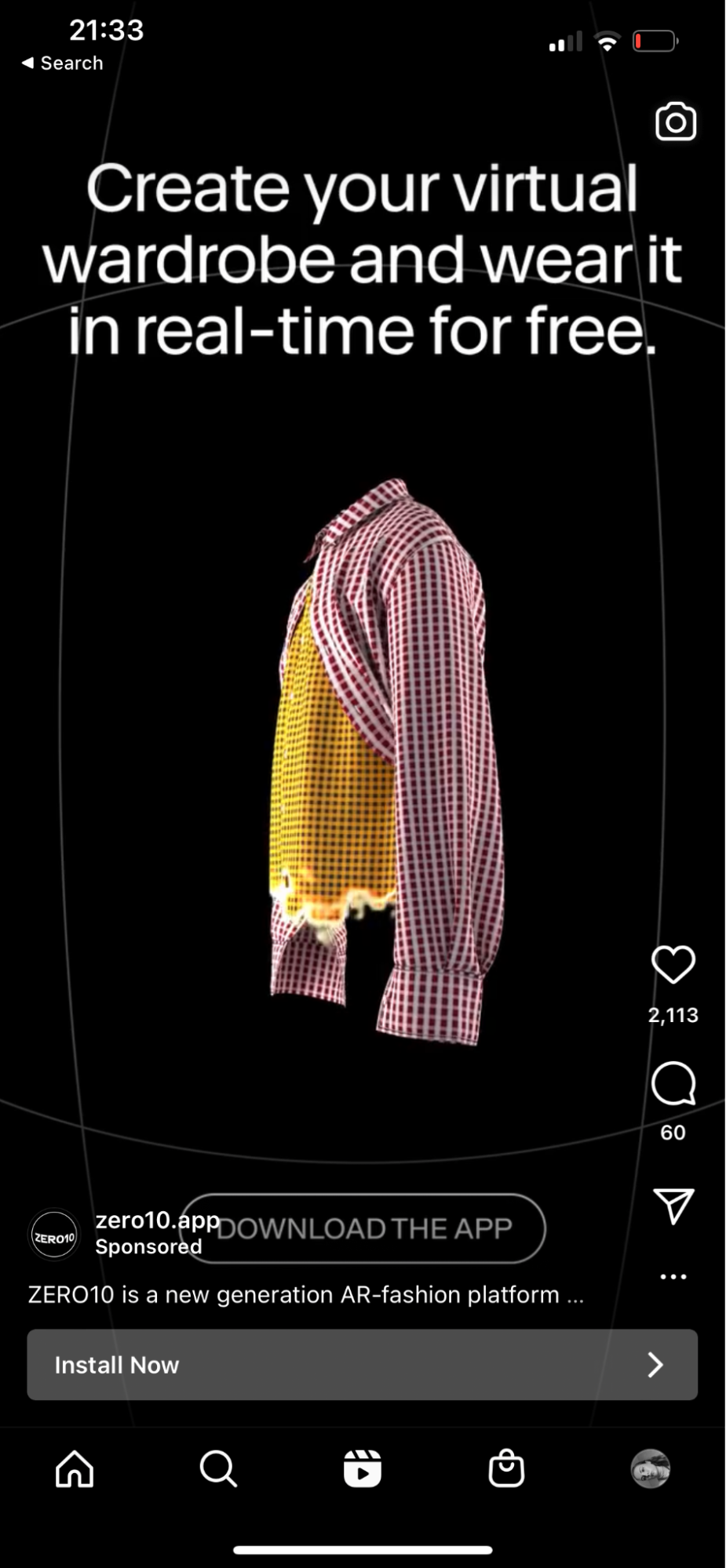726x1568 pixels.
Task: Tap the Install Now button
Action: [x=363, y=1365]
